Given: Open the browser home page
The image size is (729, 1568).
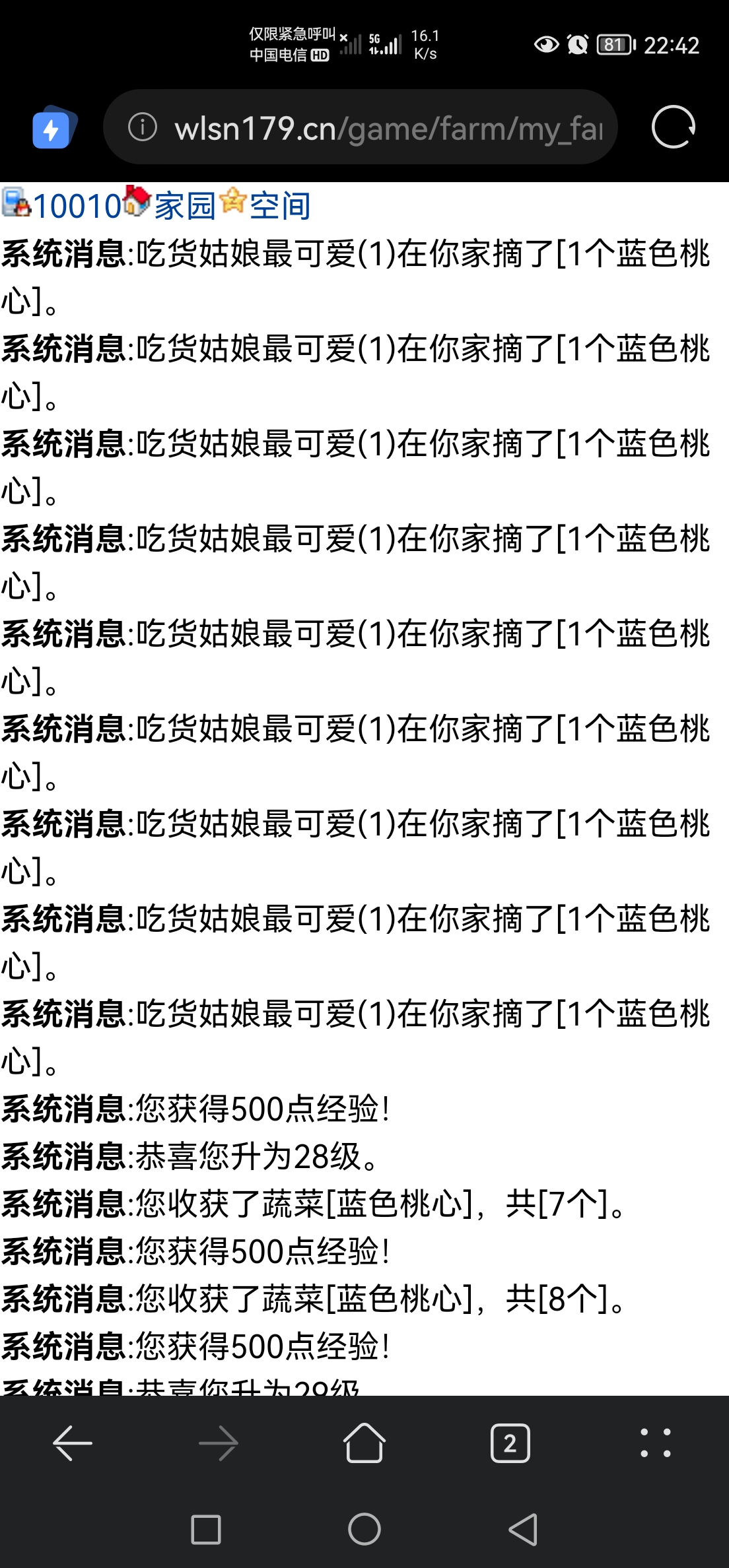Looking at the screenshot, I should pyautogui.click(x=364, y=1443).
